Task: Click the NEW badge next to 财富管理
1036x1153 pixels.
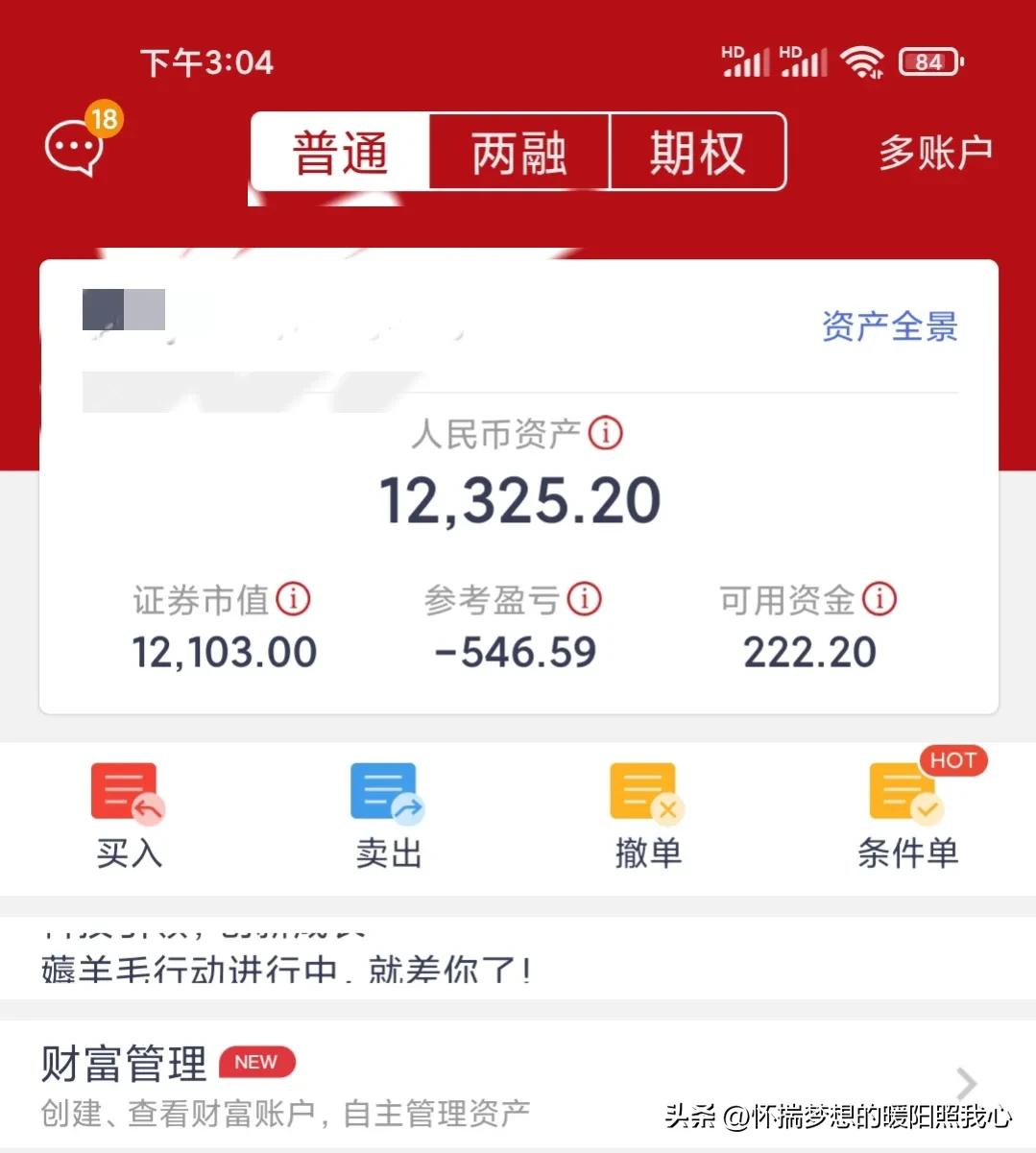Action: pyautogui.click(x=255, y=1062)
